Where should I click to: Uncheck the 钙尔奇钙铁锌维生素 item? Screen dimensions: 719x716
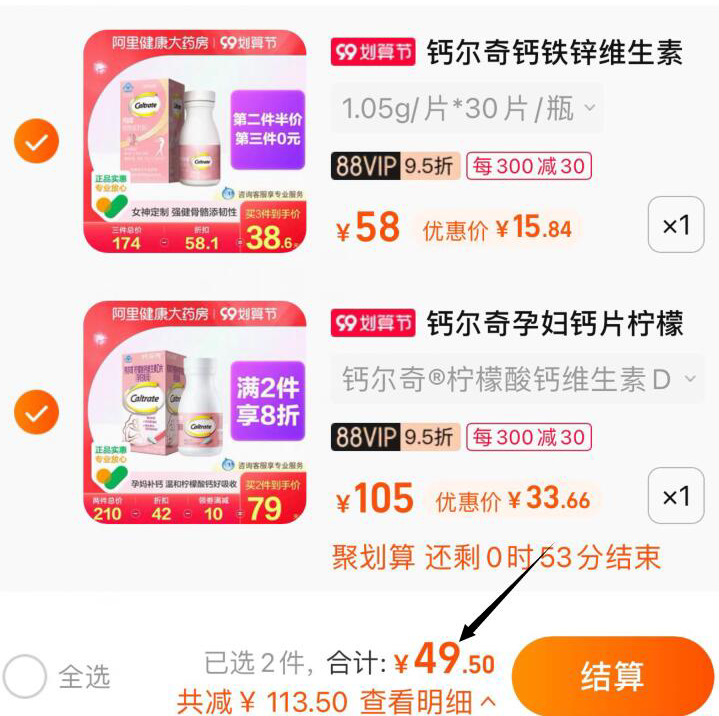(37, 144)
